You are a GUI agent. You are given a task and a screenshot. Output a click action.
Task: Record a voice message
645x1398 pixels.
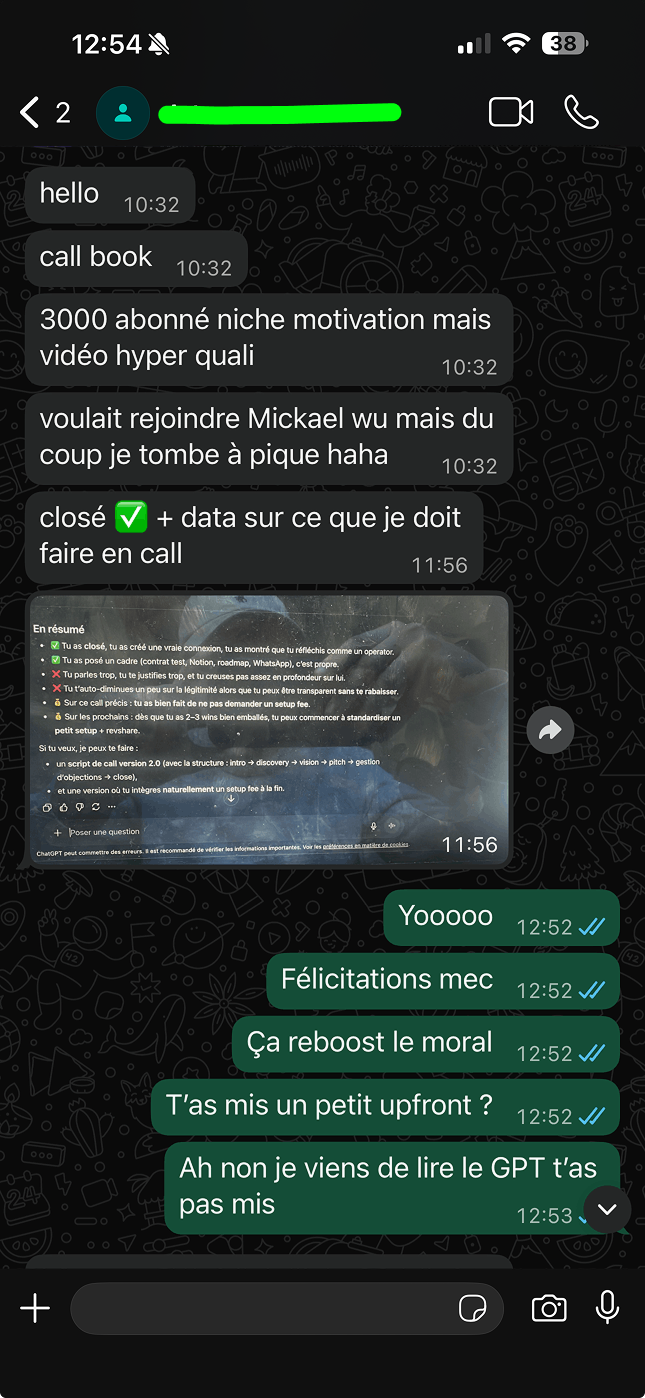(607, 1308)
